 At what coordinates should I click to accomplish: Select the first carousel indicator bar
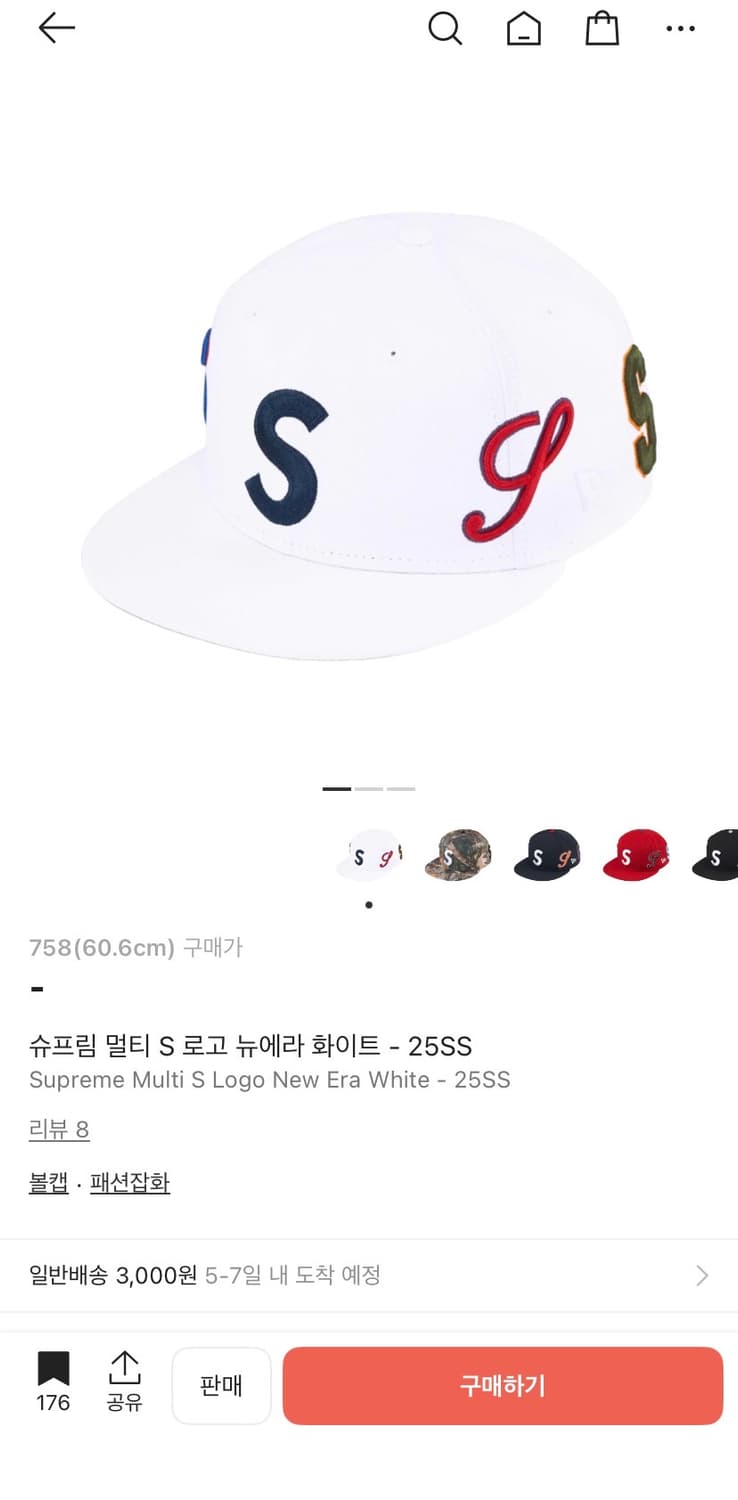[x=337, y=788]
